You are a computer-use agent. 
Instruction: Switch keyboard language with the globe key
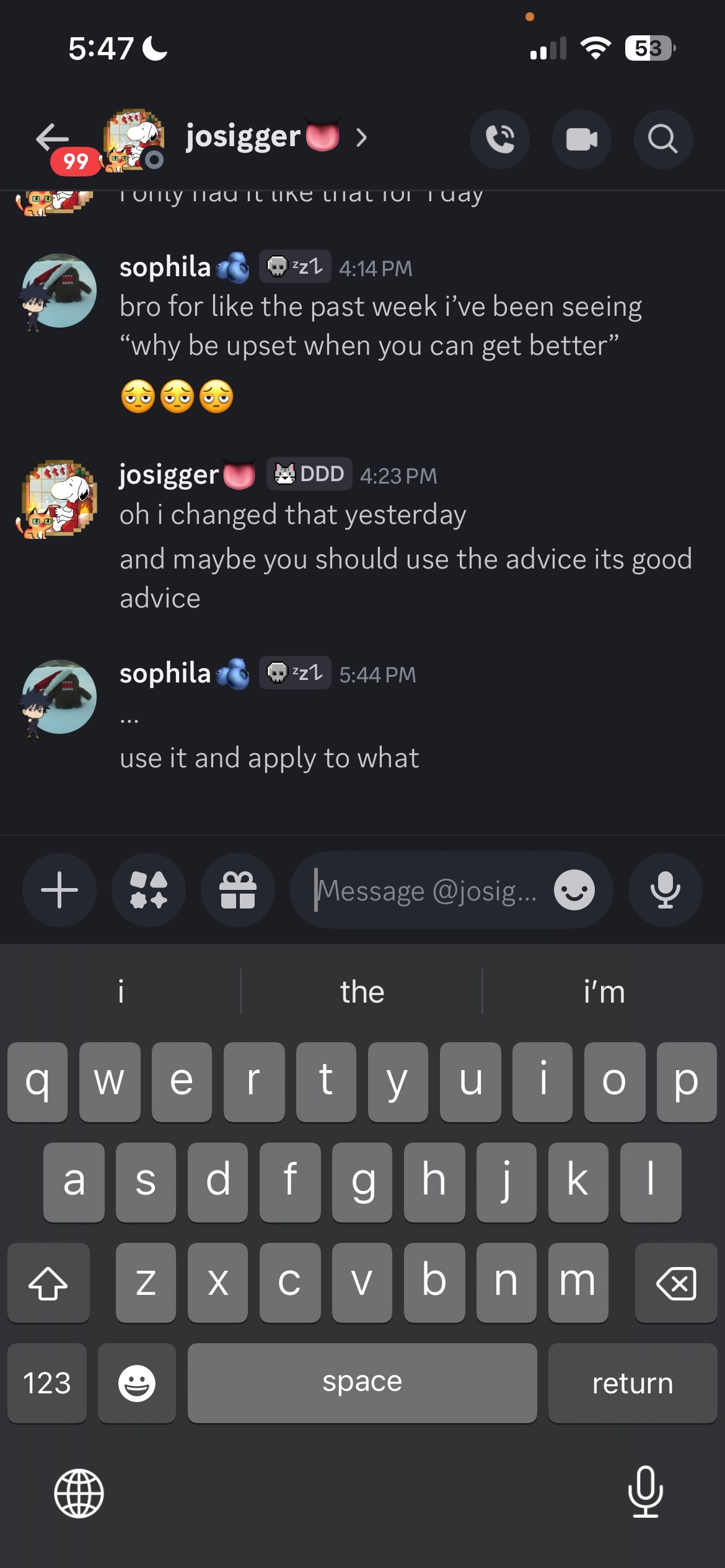pos(79,1493)
